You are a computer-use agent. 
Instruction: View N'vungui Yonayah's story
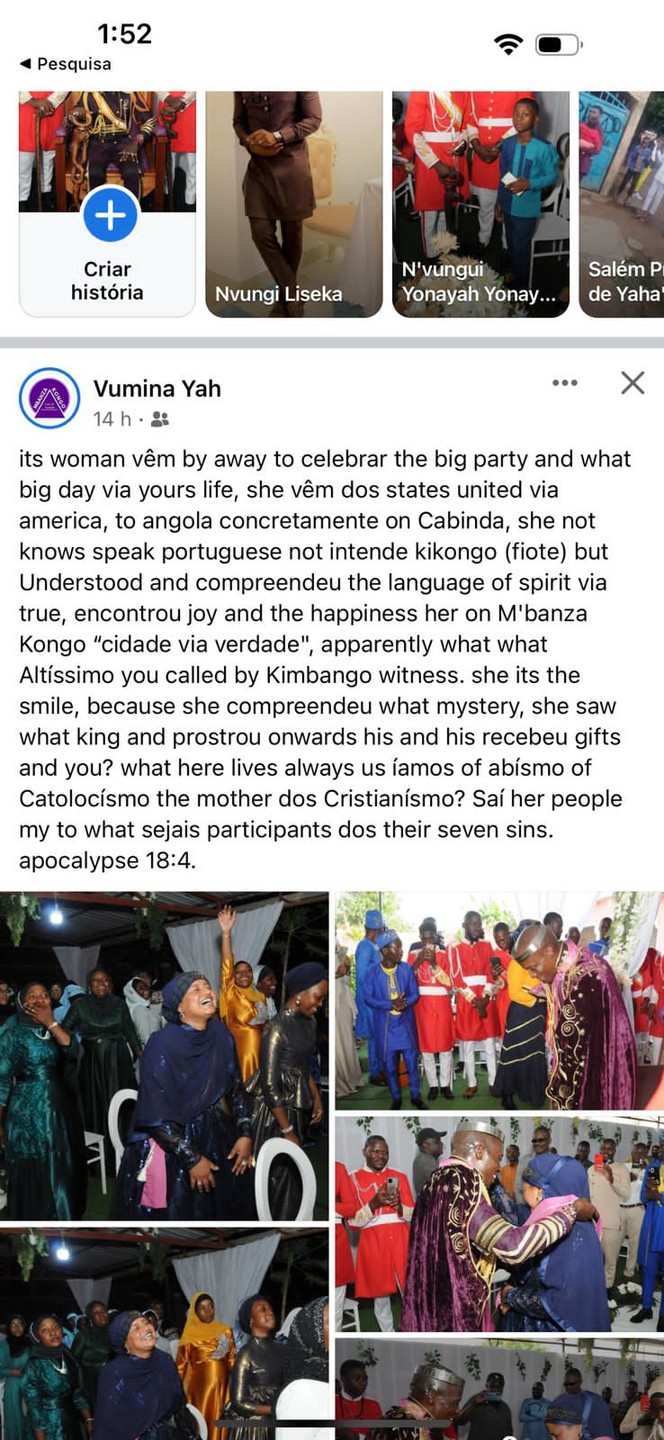[x=480, y=204]
